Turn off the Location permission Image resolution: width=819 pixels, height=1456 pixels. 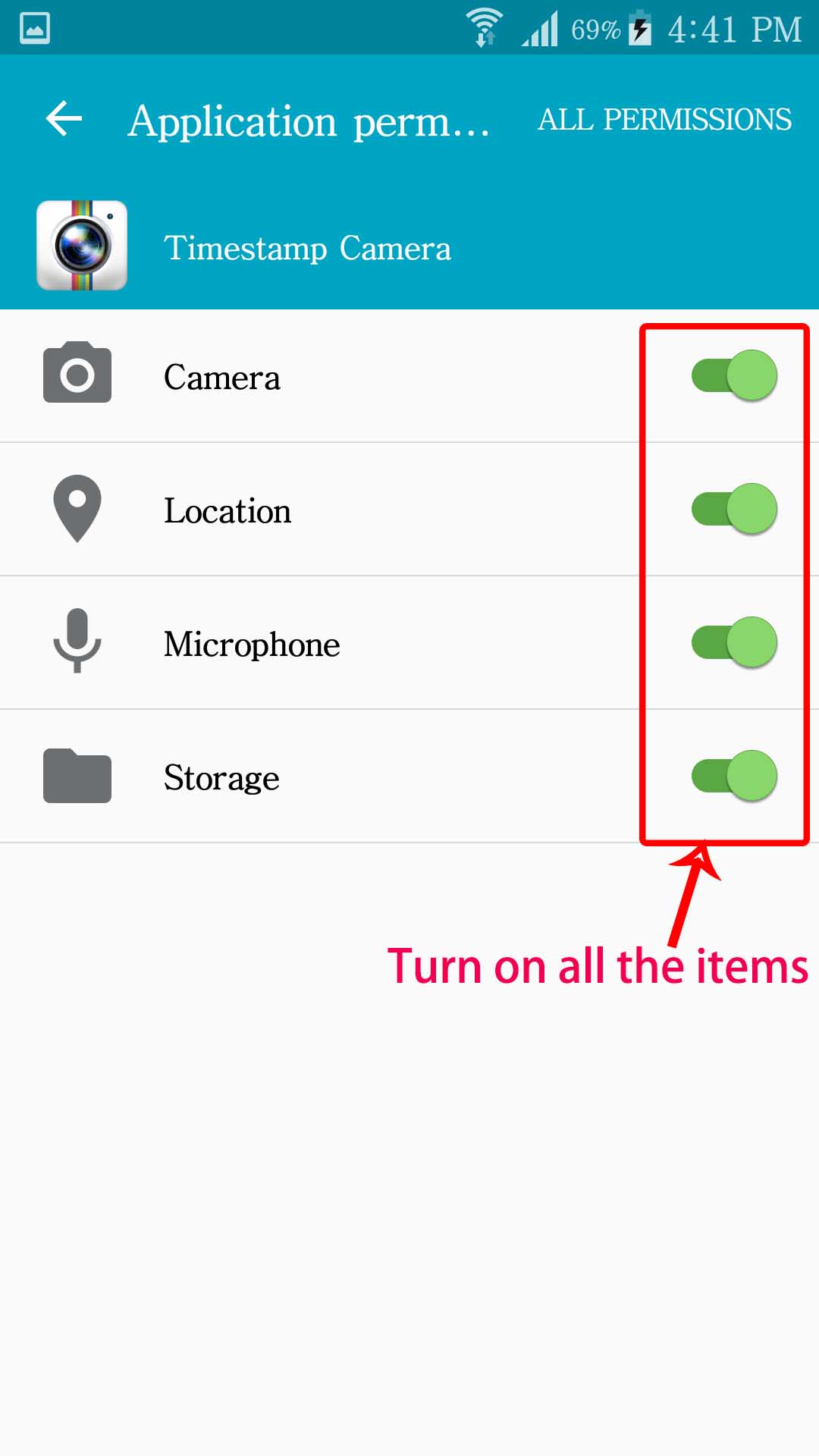click(734, 509)
